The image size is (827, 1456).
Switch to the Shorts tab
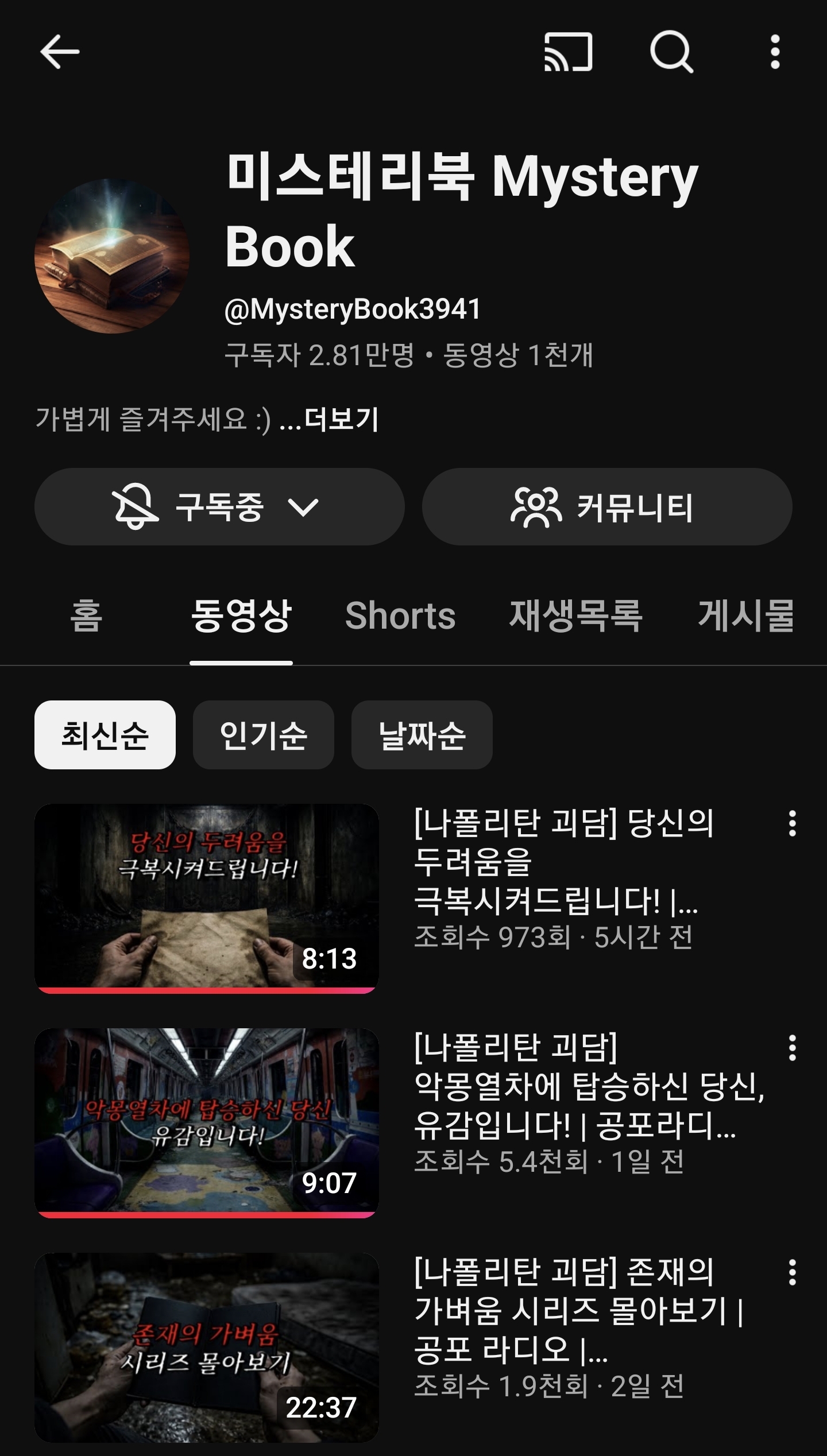tap(400, 616)
